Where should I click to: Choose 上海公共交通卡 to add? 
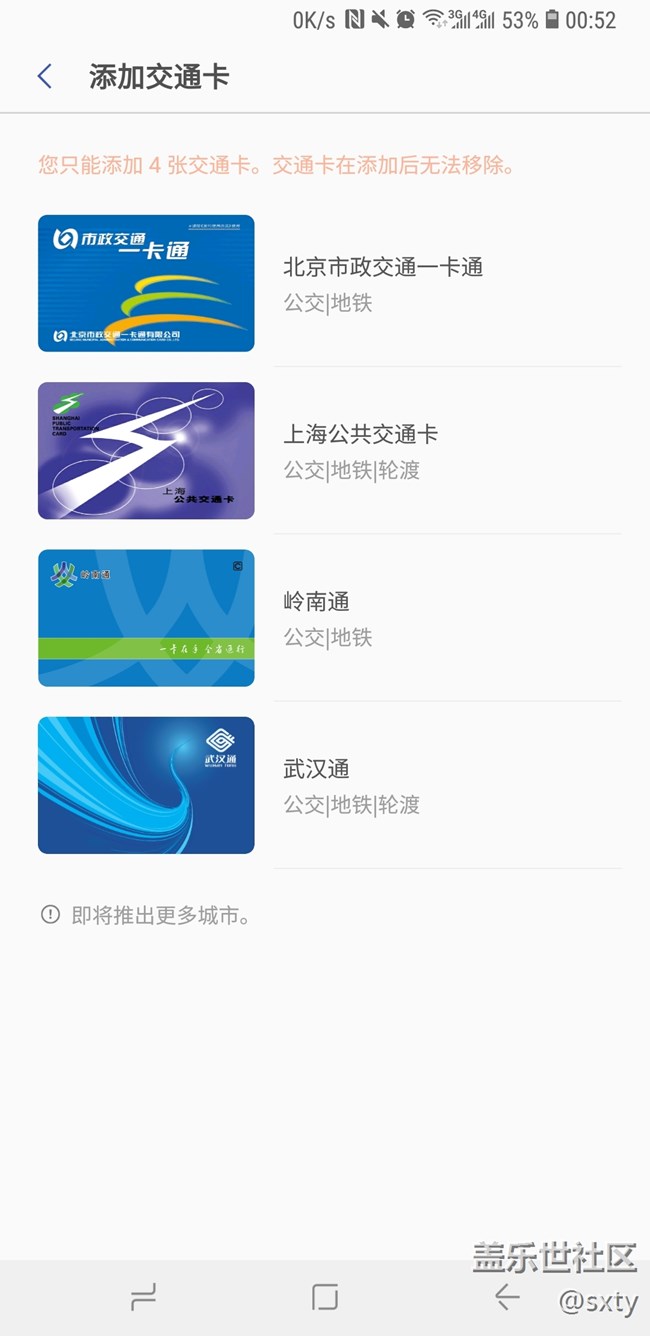coord(330,450)
